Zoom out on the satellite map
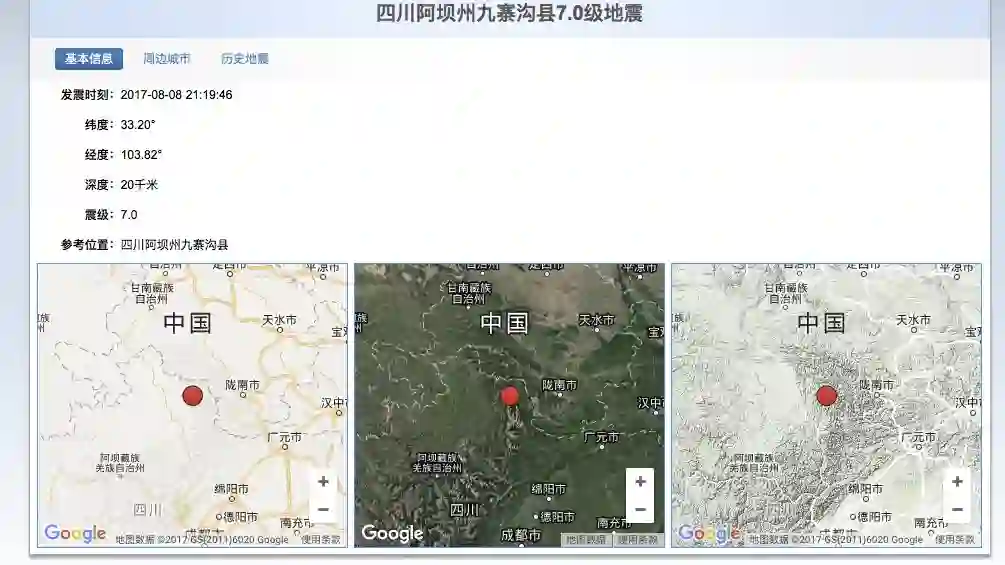Image resolution: width=1005 pixels, height=565 pixels. tap(640, 510)
